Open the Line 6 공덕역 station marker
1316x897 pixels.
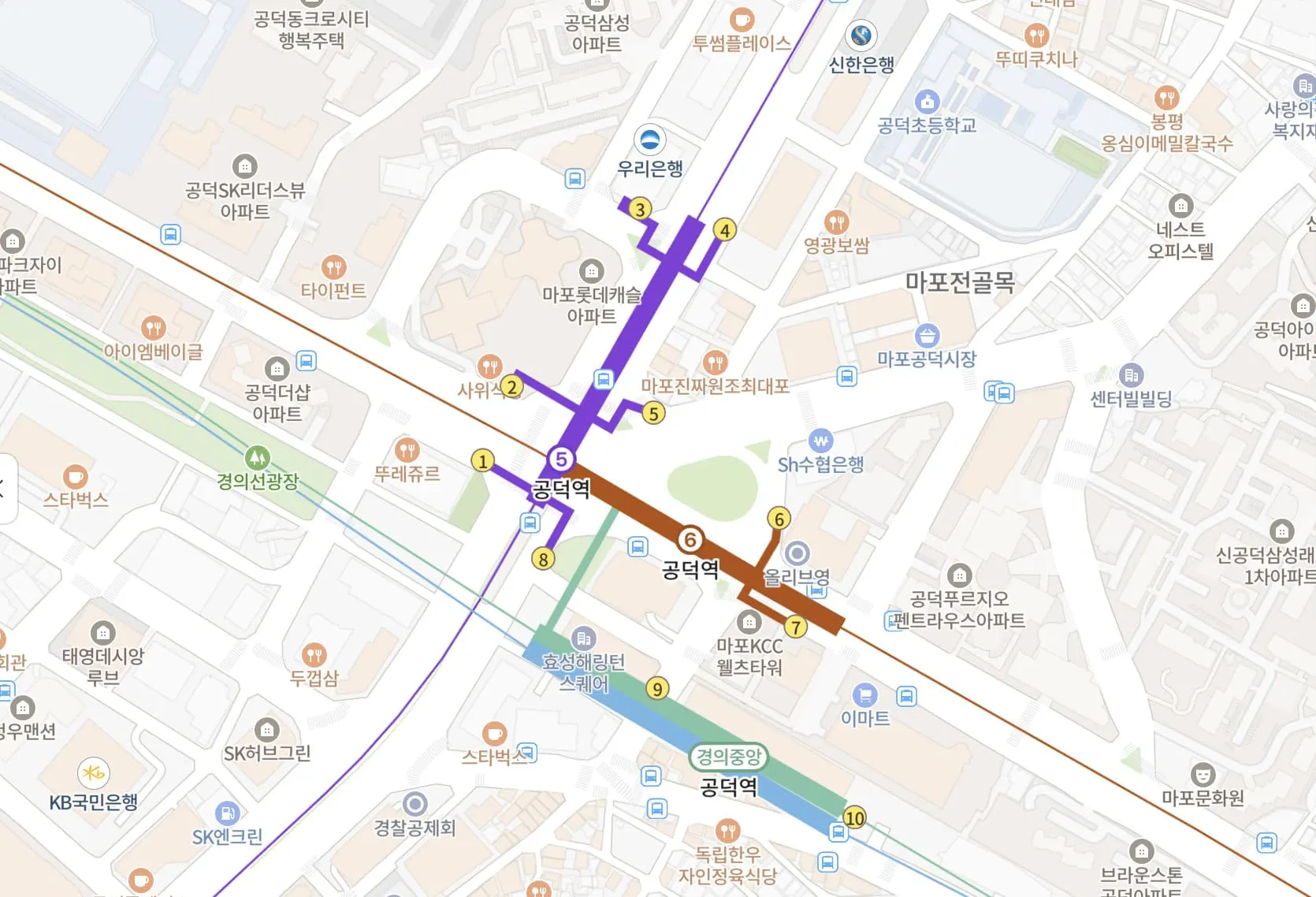[x=690, y=540]
